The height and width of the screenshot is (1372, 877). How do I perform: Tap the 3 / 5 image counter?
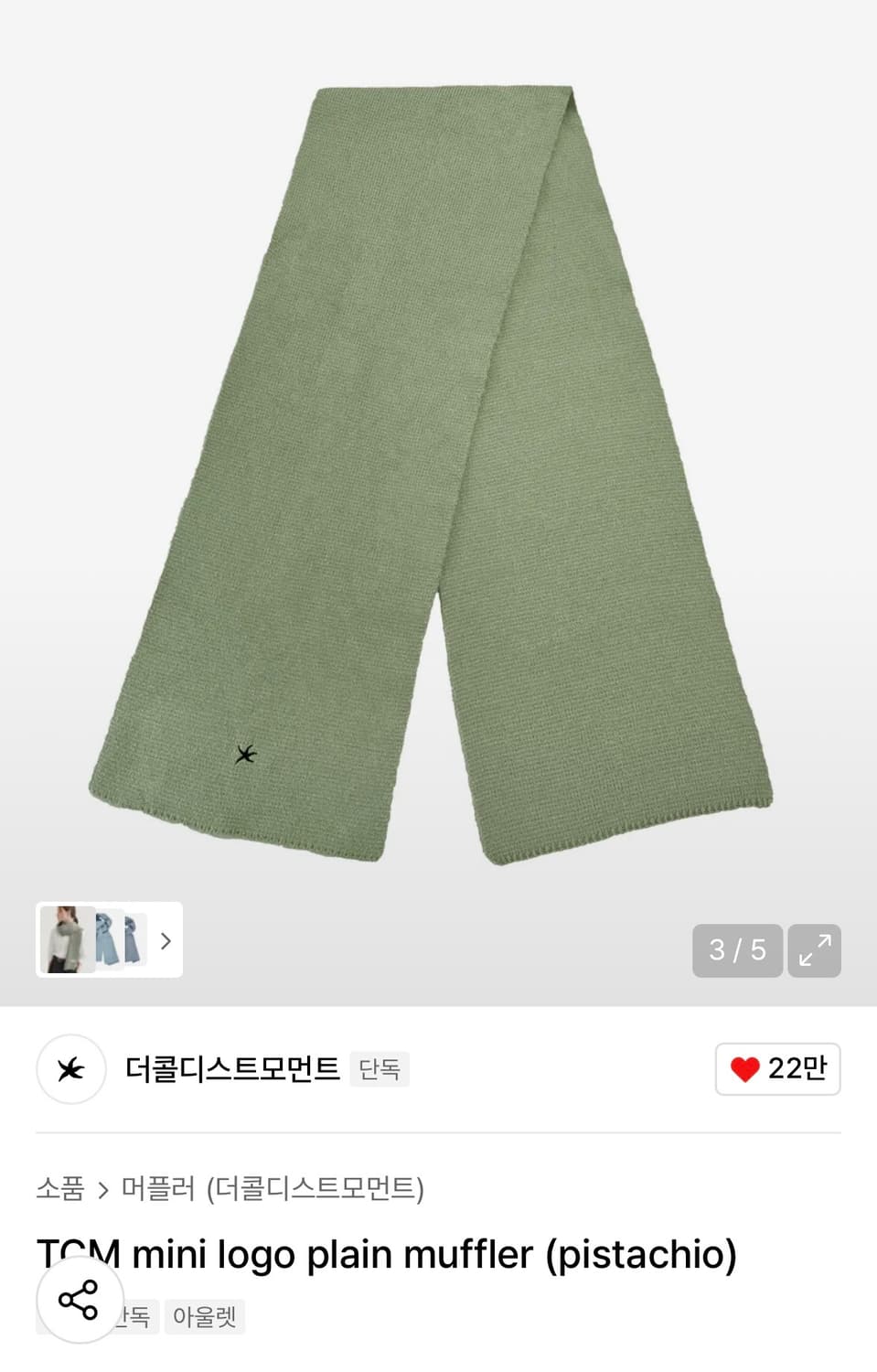[737, 951]
